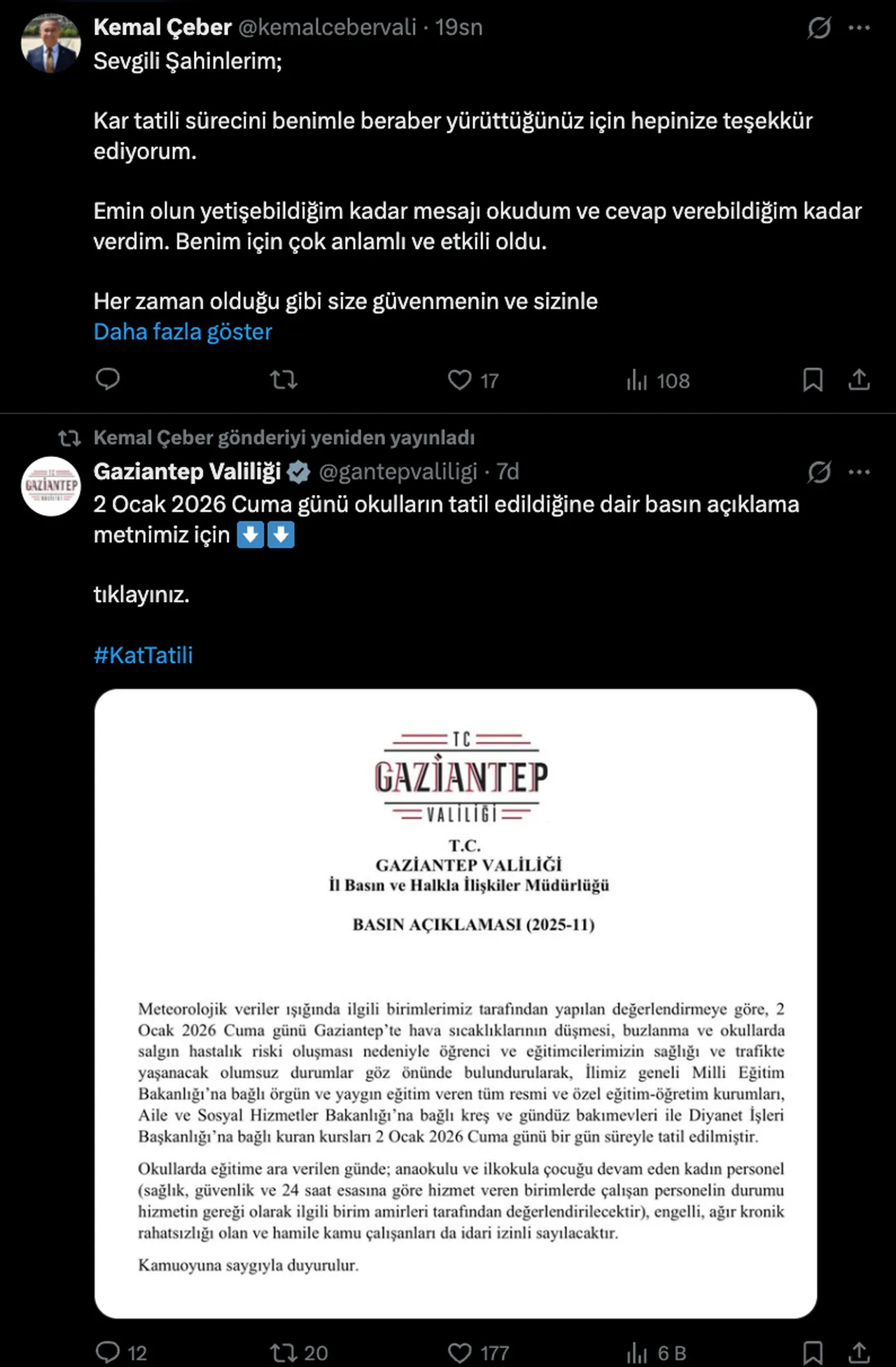Viewport: 896px width, 1367px height.
Task: Open Gaziantep Valiliği profile avatar
Action: click(50, 486)
